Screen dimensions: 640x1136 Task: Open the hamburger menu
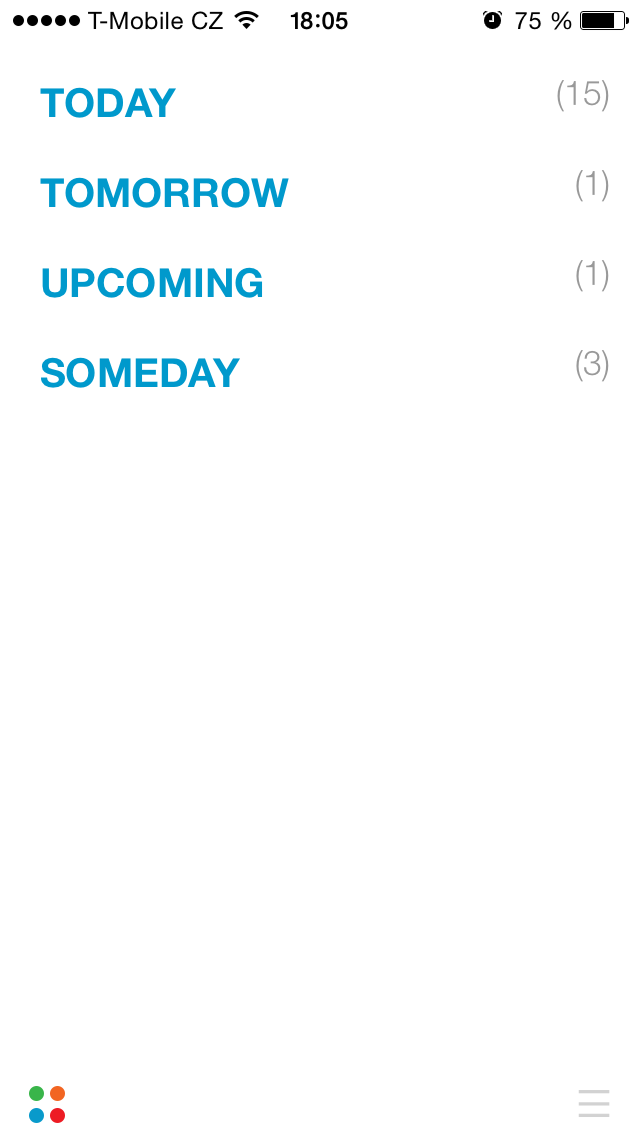pos(593,1103)
